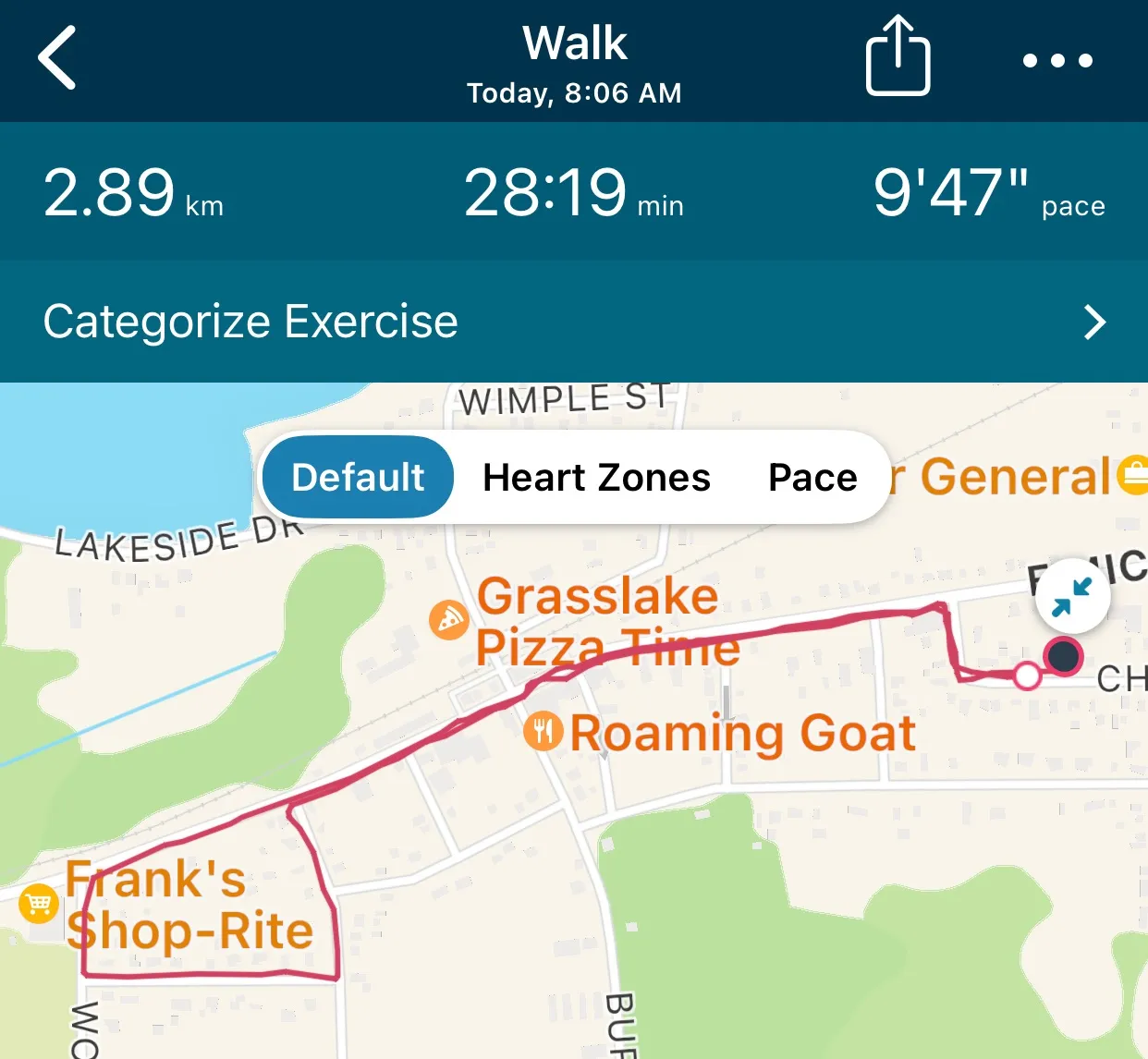Share this walk activity
The width and height of the screenshot is (1148, 1059).
tap(897, 57)
